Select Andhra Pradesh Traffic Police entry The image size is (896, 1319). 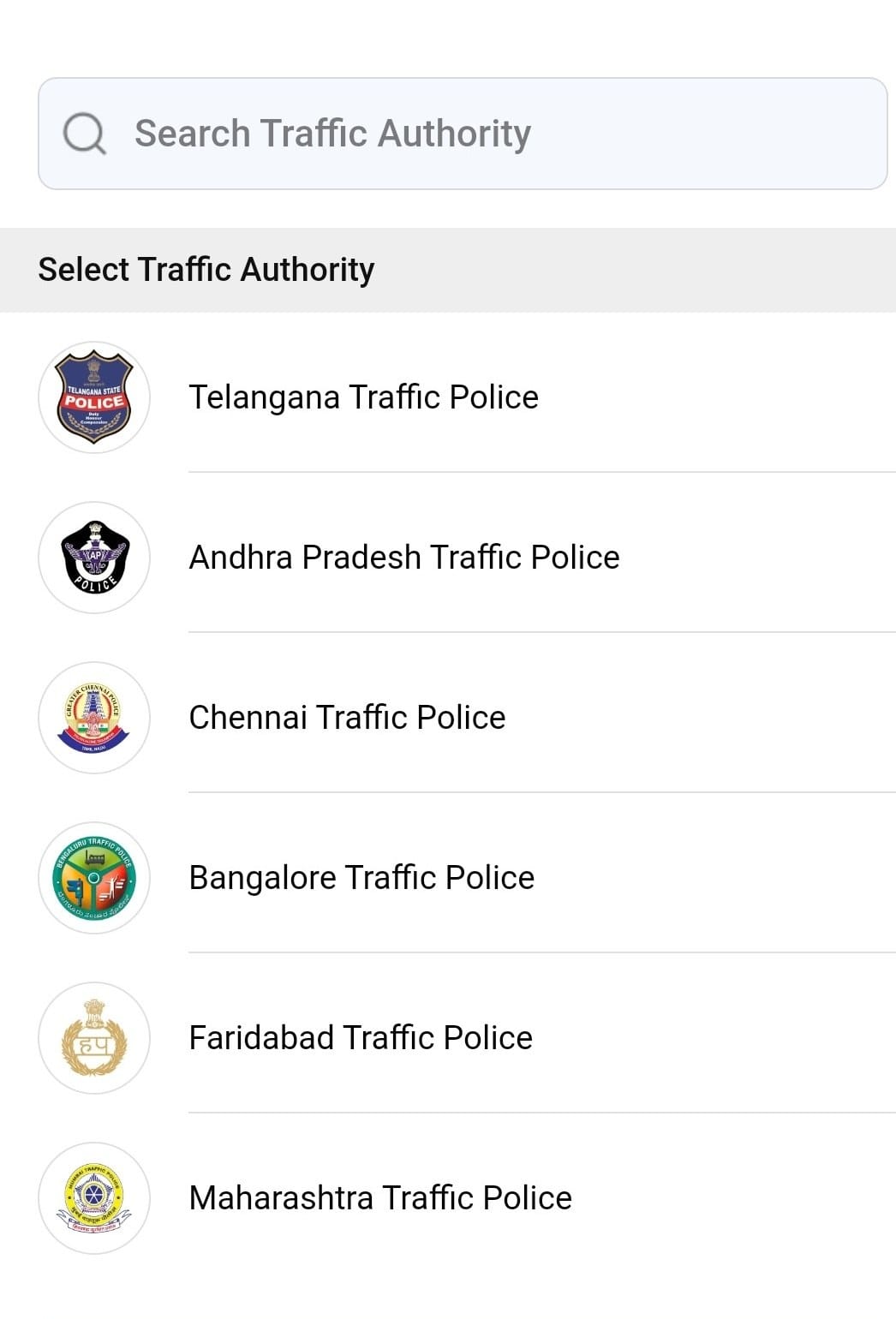pyautogui.click(x=403, y=556)
